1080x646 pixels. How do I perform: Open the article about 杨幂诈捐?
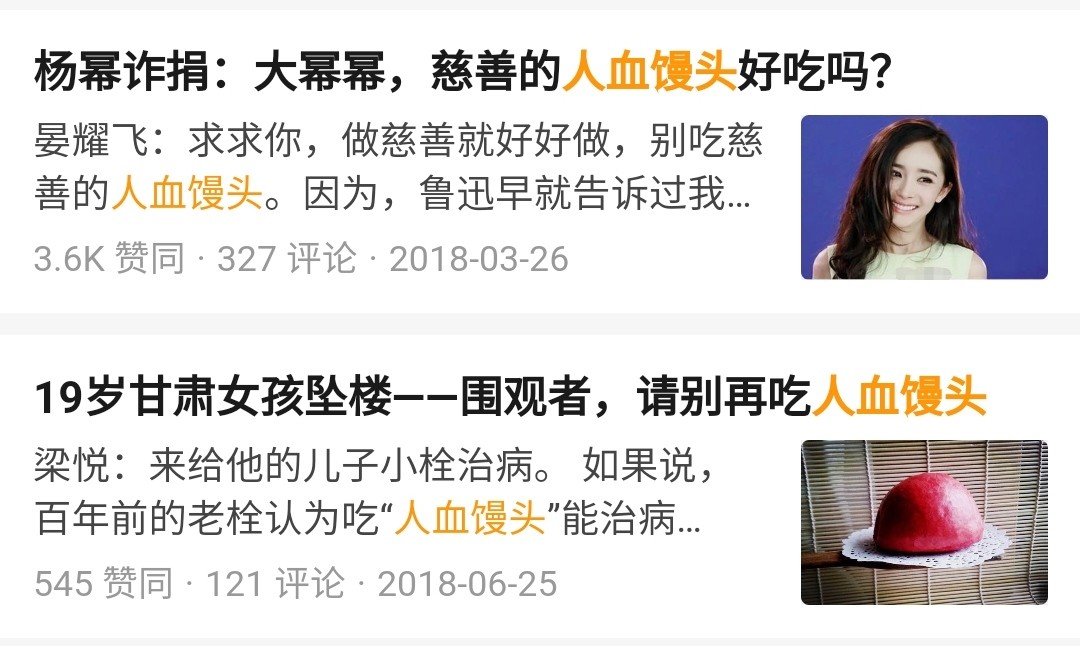tap(462, 73)
